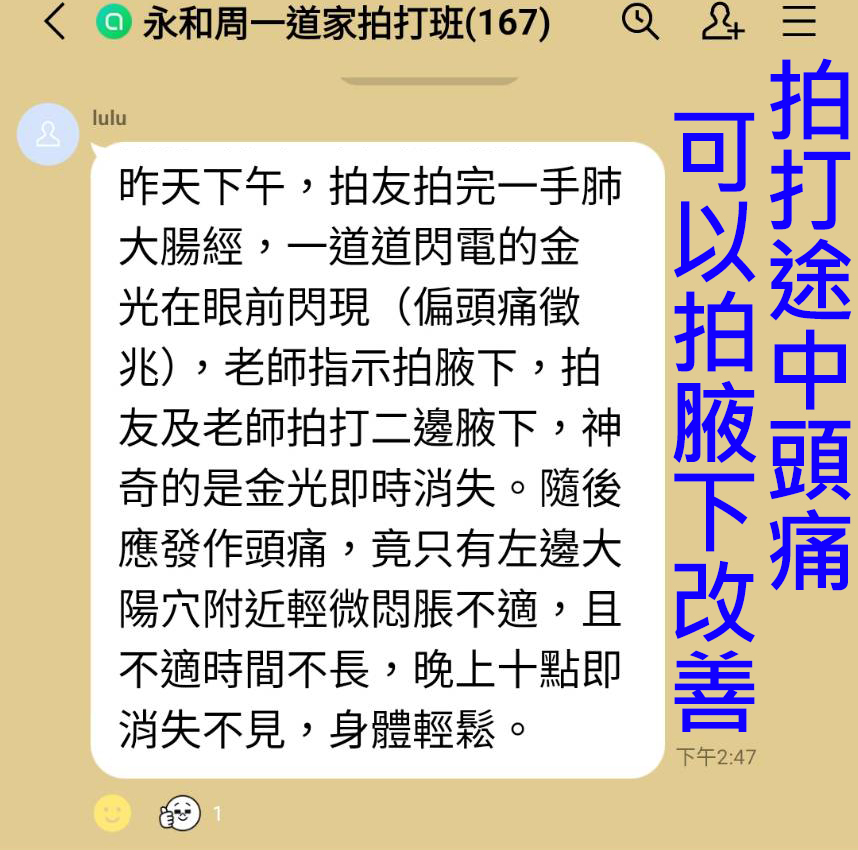Go back to the chat list
The height and width of the screenshot is (850, 858).
pos(56,22)
